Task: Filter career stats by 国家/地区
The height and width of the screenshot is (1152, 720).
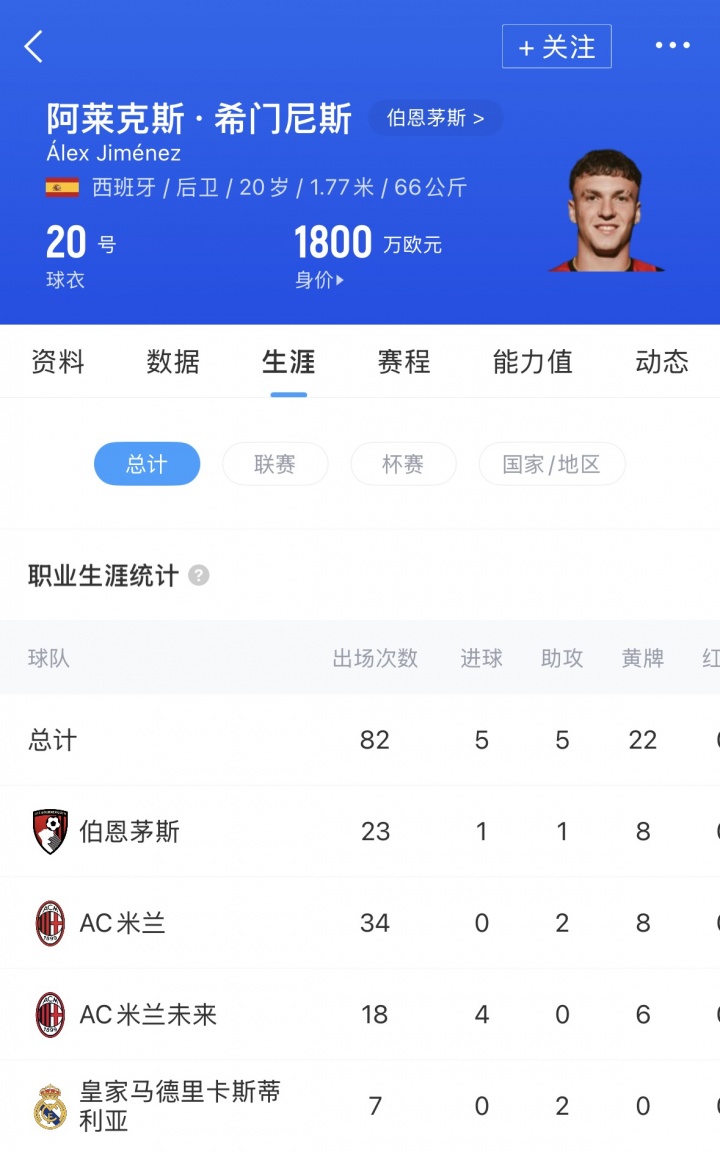Action: coord(551,464)
